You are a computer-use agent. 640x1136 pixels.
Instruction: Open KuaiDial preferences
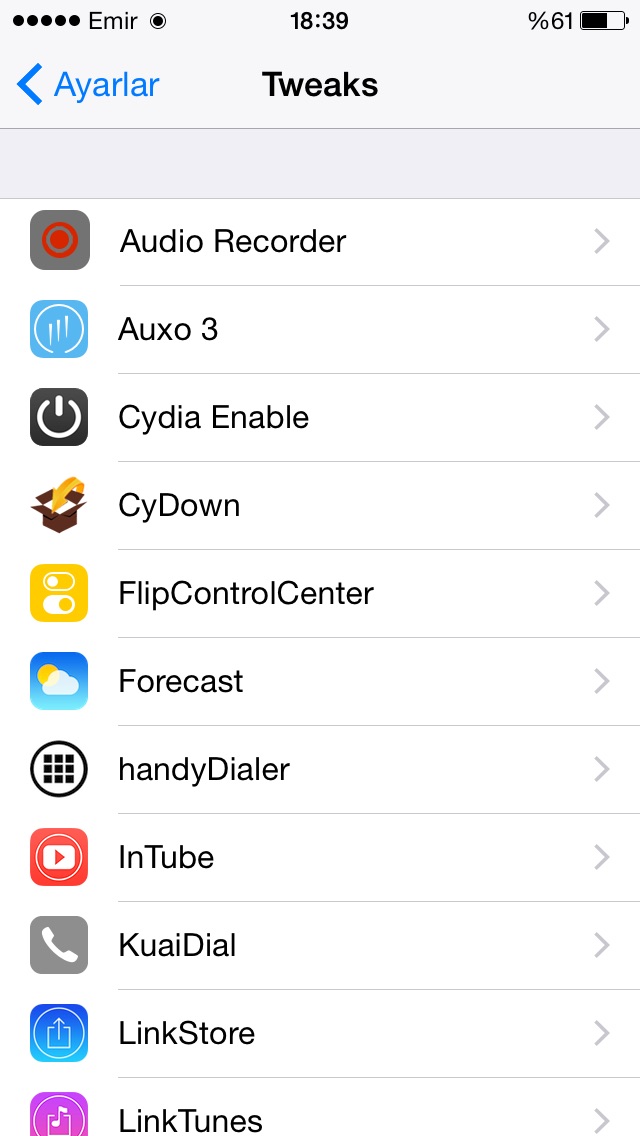pyautogui.click(x=320, y=945)
